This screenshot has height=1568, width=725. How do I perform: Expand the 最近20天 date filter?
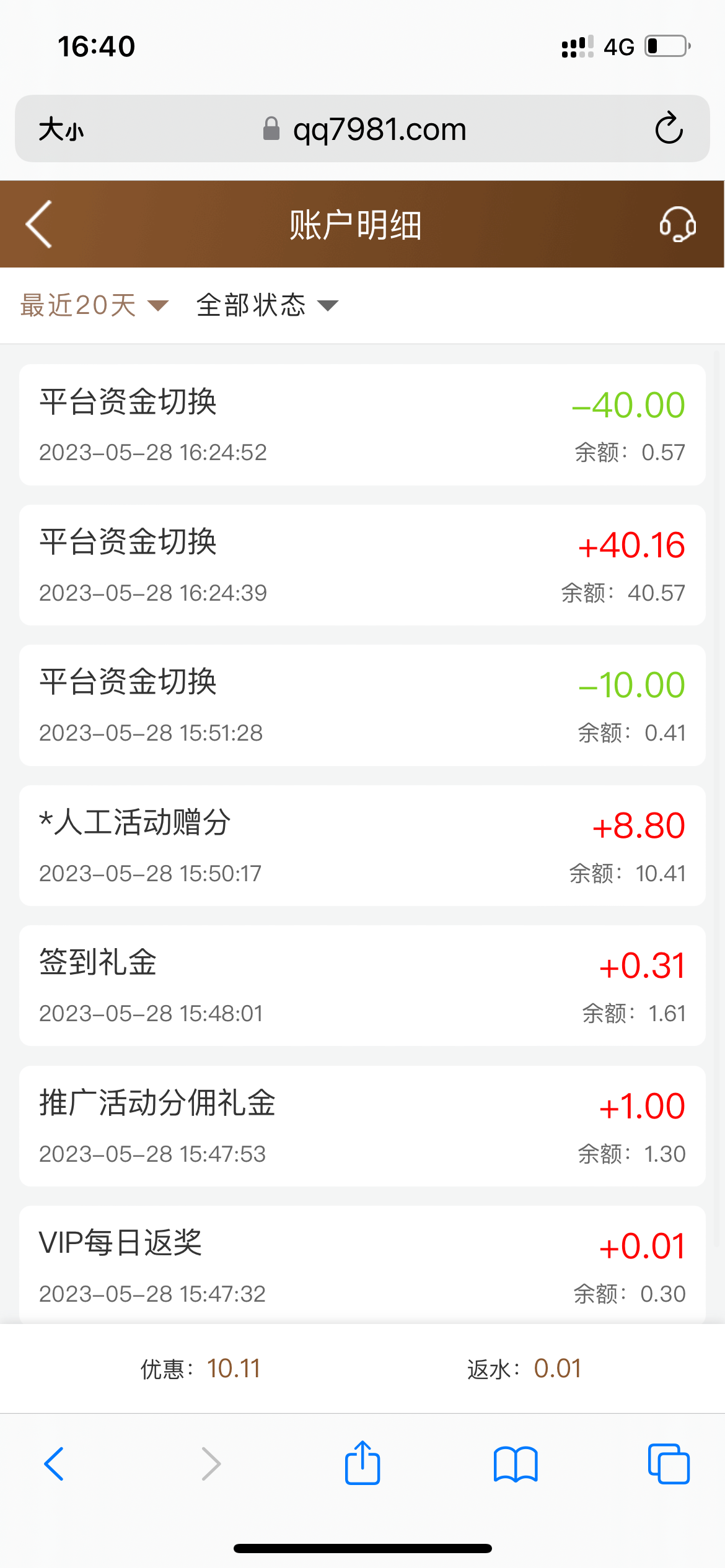[94, 305]
